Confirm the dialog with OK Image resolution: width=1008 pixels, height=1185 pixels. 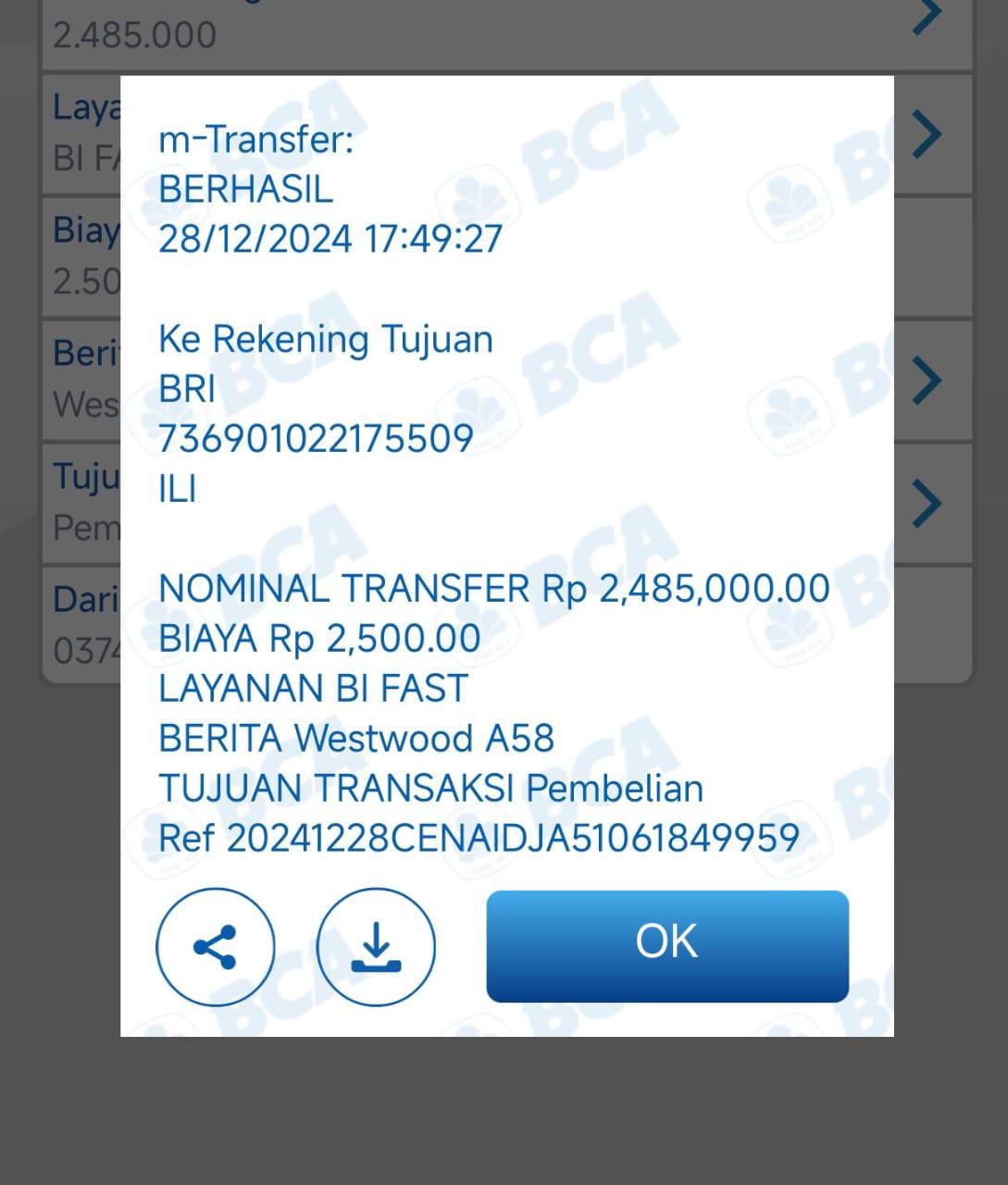click(x=666, y=944)
